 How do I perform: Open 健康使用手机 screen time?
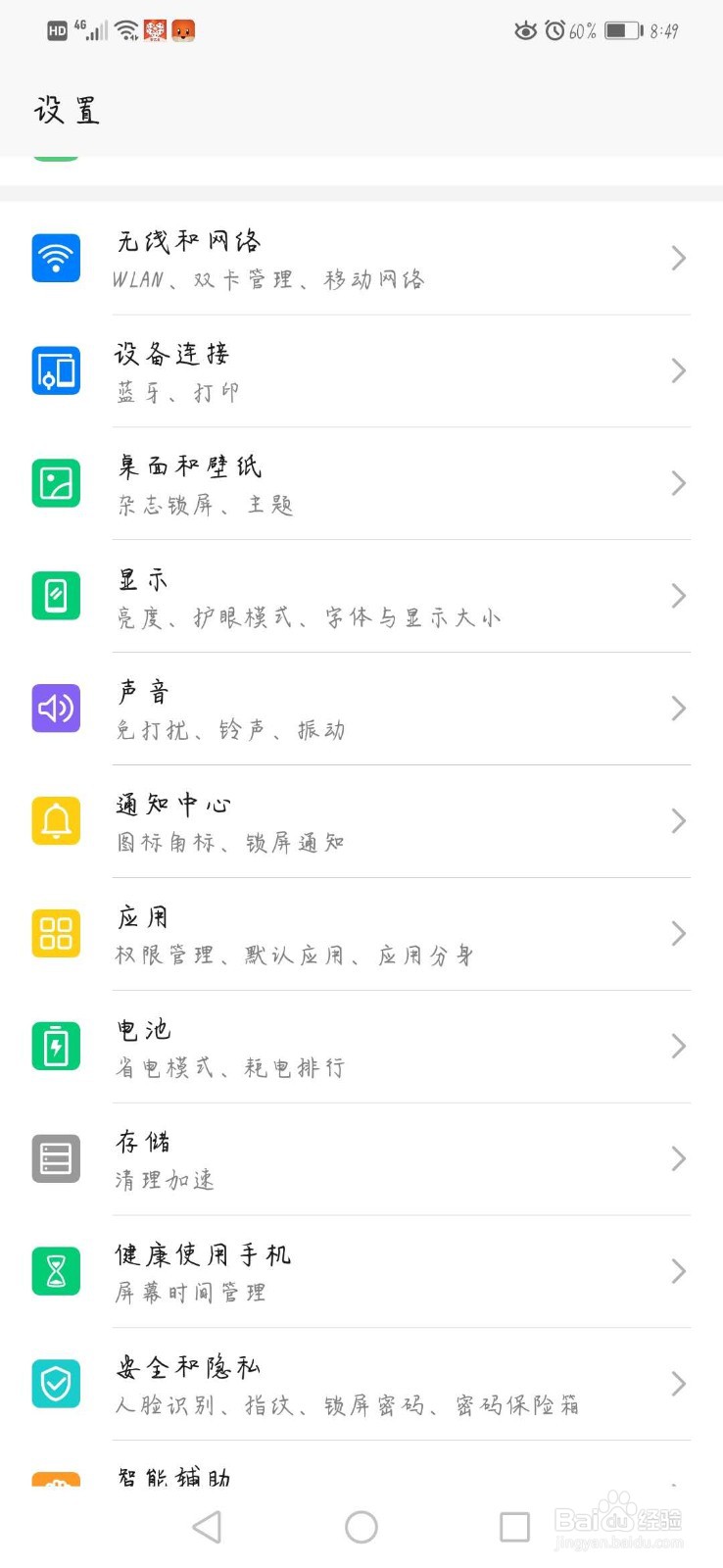pyautogui.click(x=361, y=1273)
